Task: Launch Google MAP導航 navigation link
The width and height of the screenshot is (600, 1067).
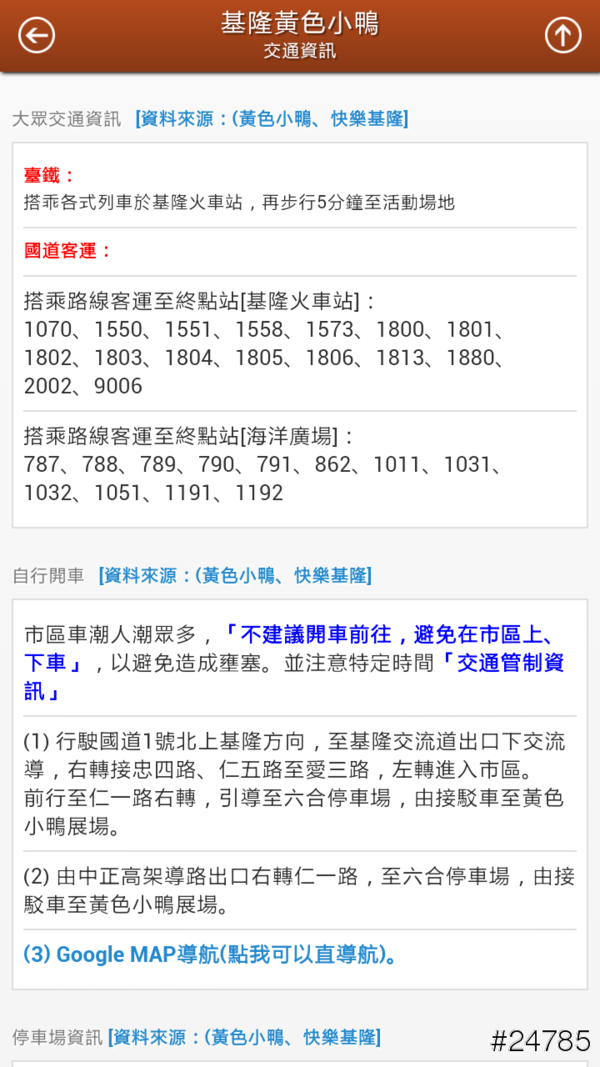Action: tap(210, 954)
